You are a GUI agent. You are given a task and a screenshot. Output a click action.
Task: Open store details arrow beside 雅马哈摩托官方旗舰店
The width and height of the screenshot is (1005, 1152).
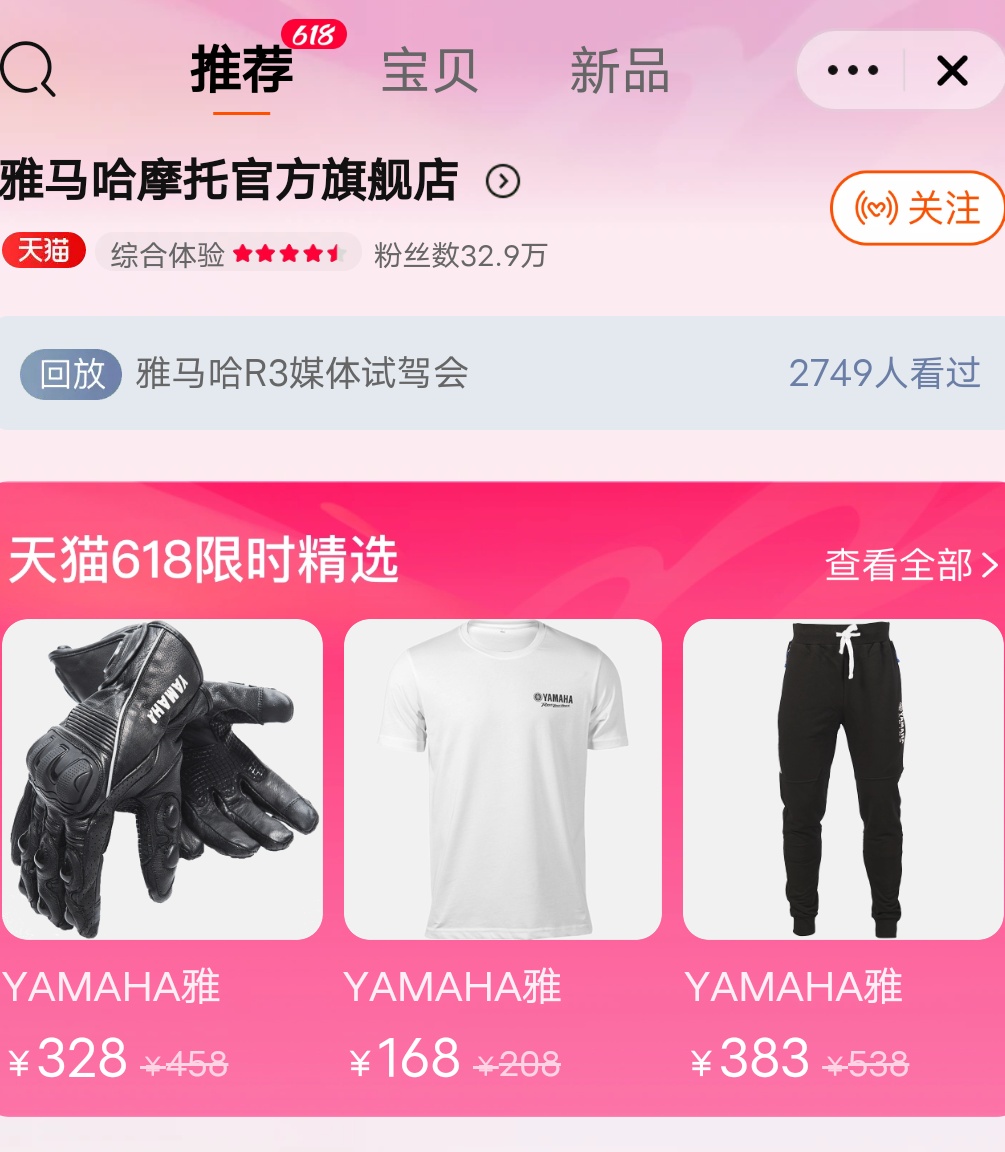502,181
